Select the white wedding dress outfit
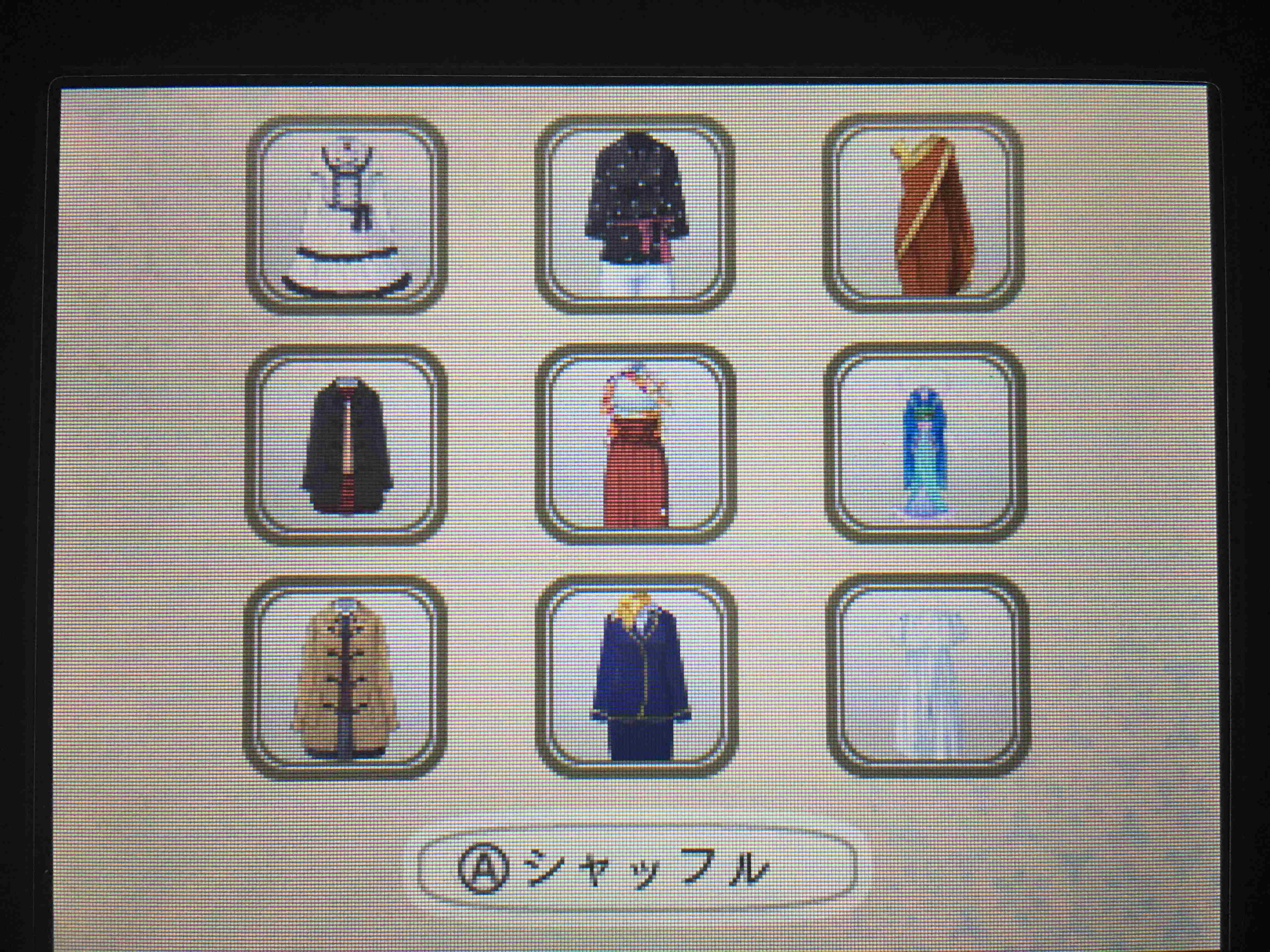1270x952 pixels. coord(346,215)
